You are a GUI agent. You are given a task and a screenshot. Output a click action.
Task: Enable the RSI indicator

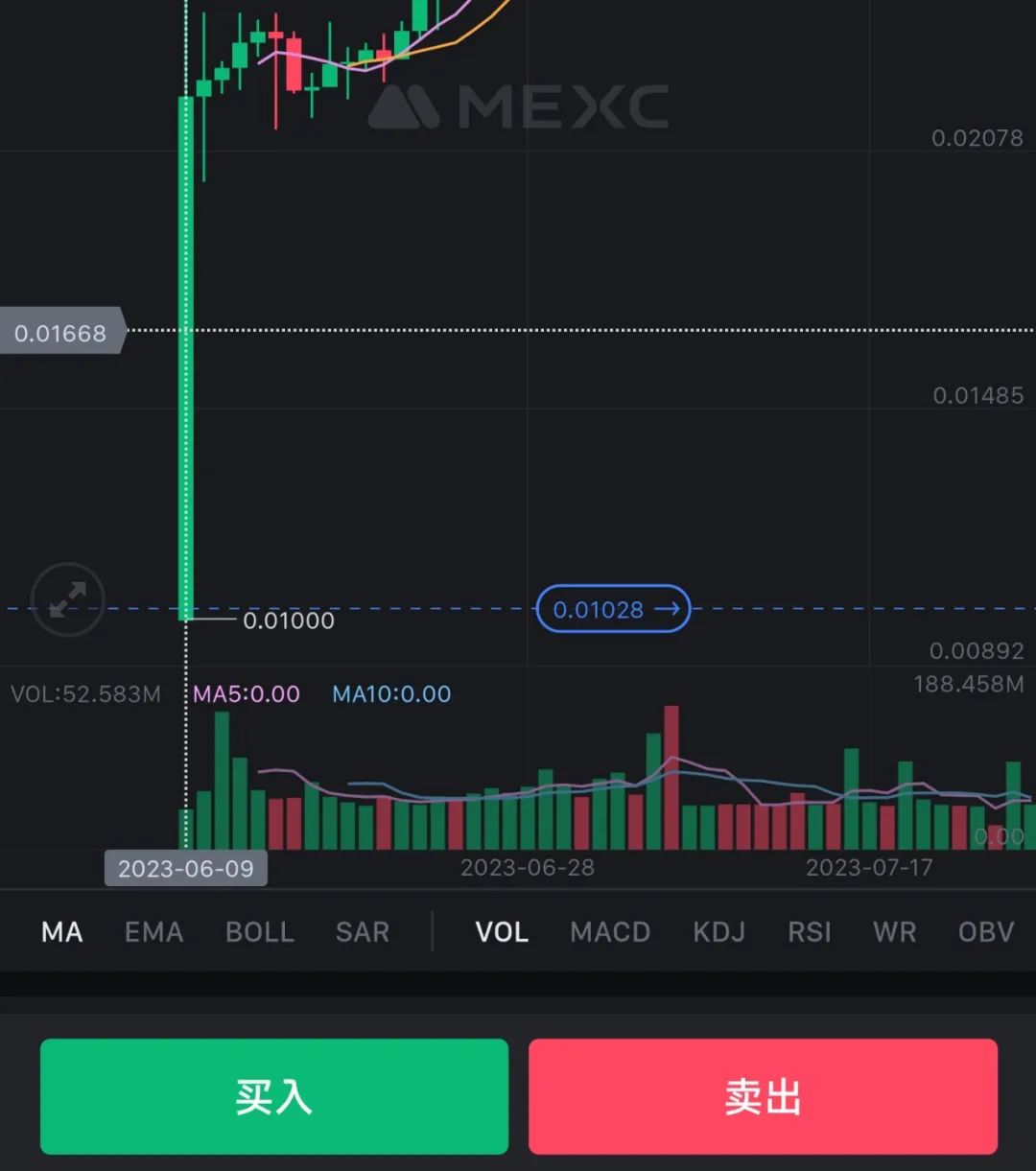tap(810, 931)
